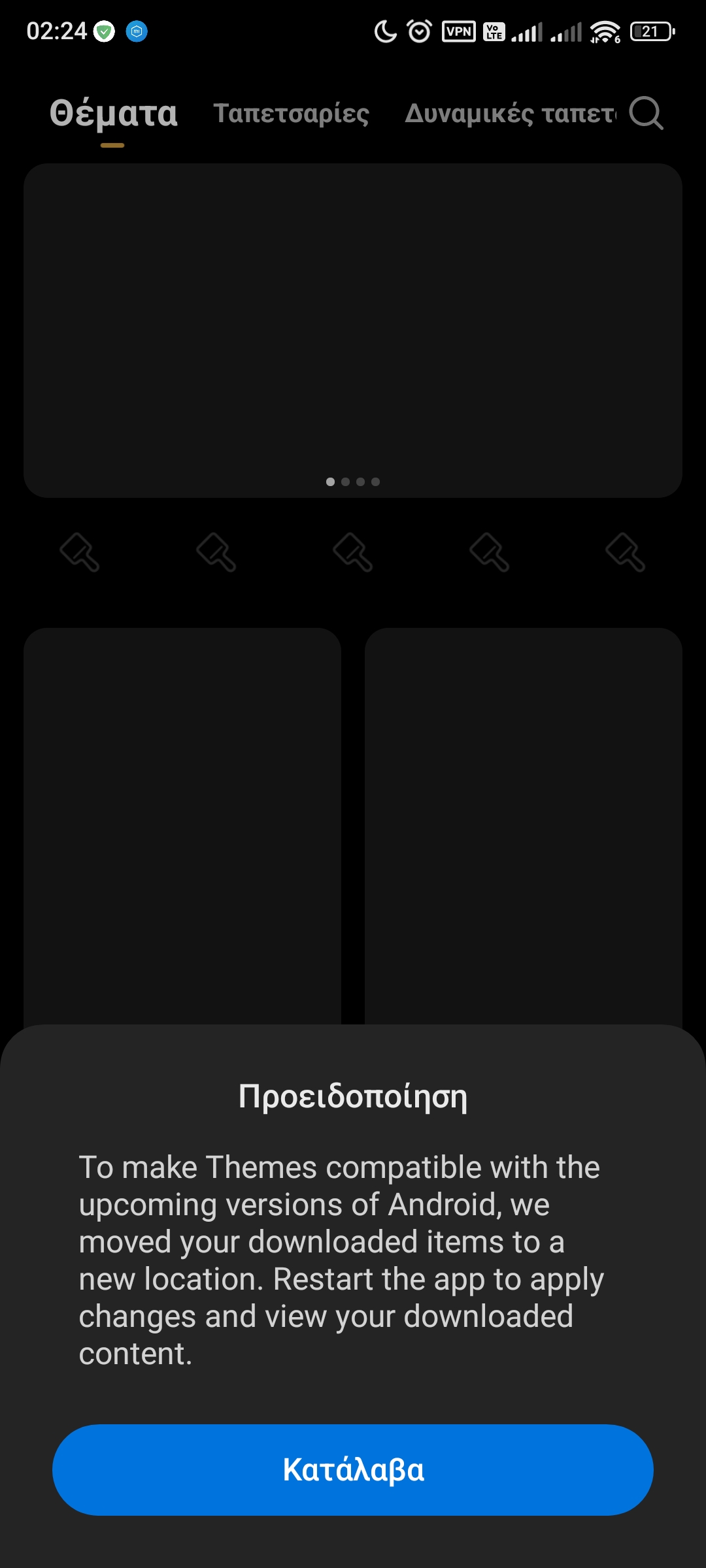Switch to the Ταπετσαρίες tab
Viewport: 706px width, 1568px height.
click(292, 114)
